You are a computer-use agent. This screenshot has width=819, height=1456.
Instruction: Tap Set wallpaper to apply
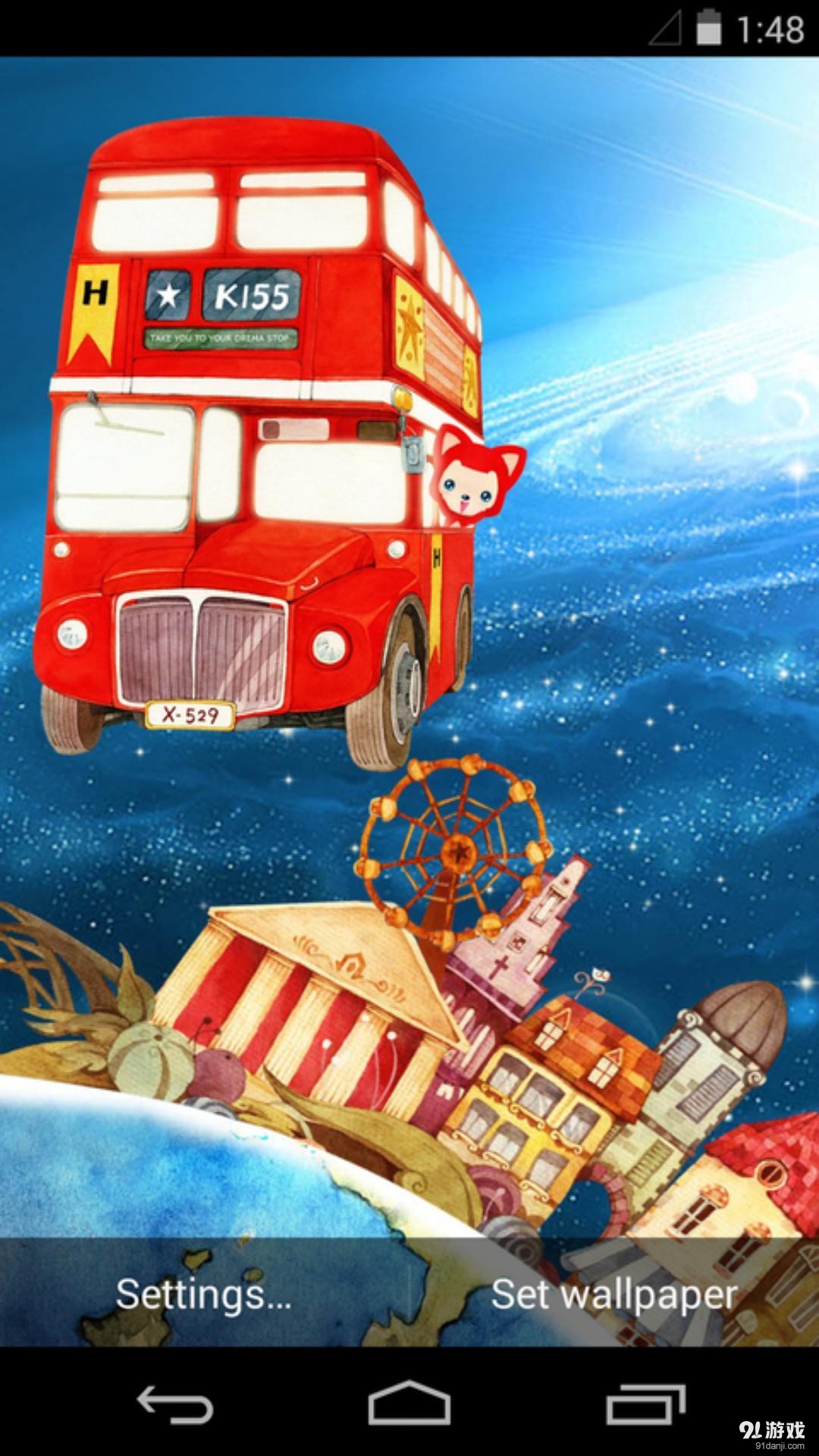[x=614, y=1294]
